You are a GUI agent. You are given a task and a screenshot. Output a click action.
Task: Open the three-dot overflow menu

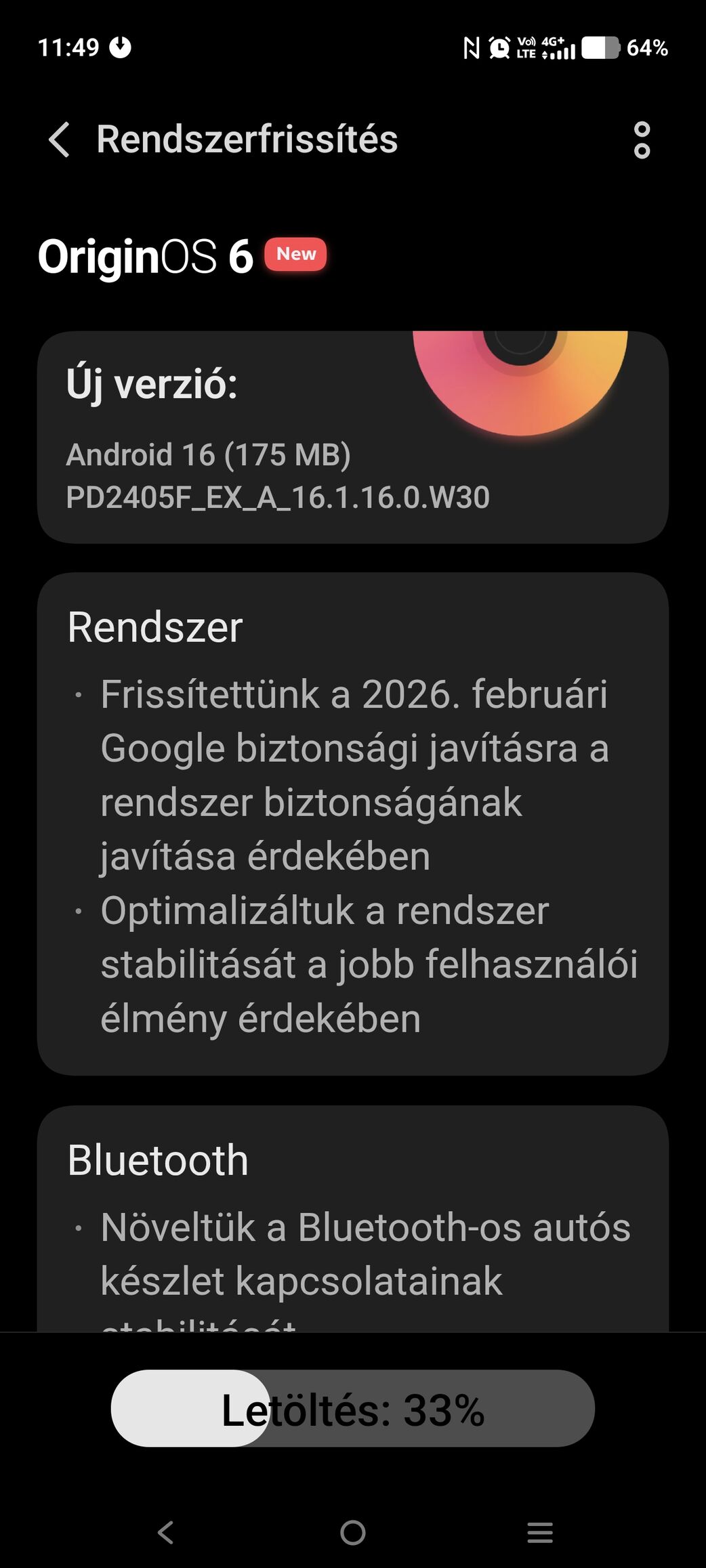coord(642,140)
